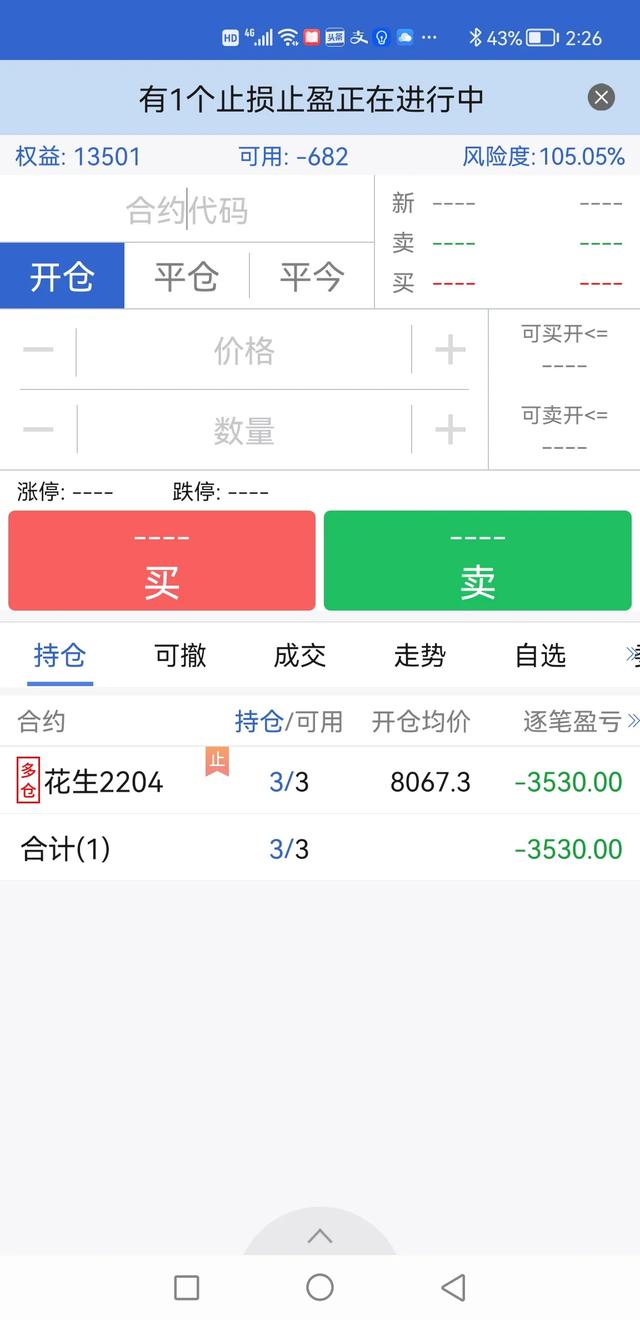Switch to 平仓 mode
The image size is (640, 1320).
tap(187, 275)
